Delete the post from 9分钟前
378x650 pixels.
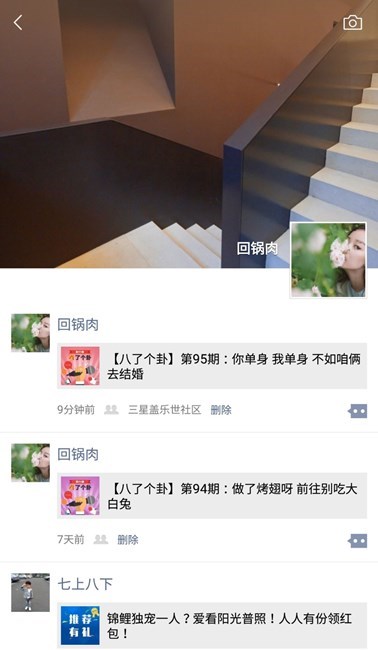coord(221,410)
